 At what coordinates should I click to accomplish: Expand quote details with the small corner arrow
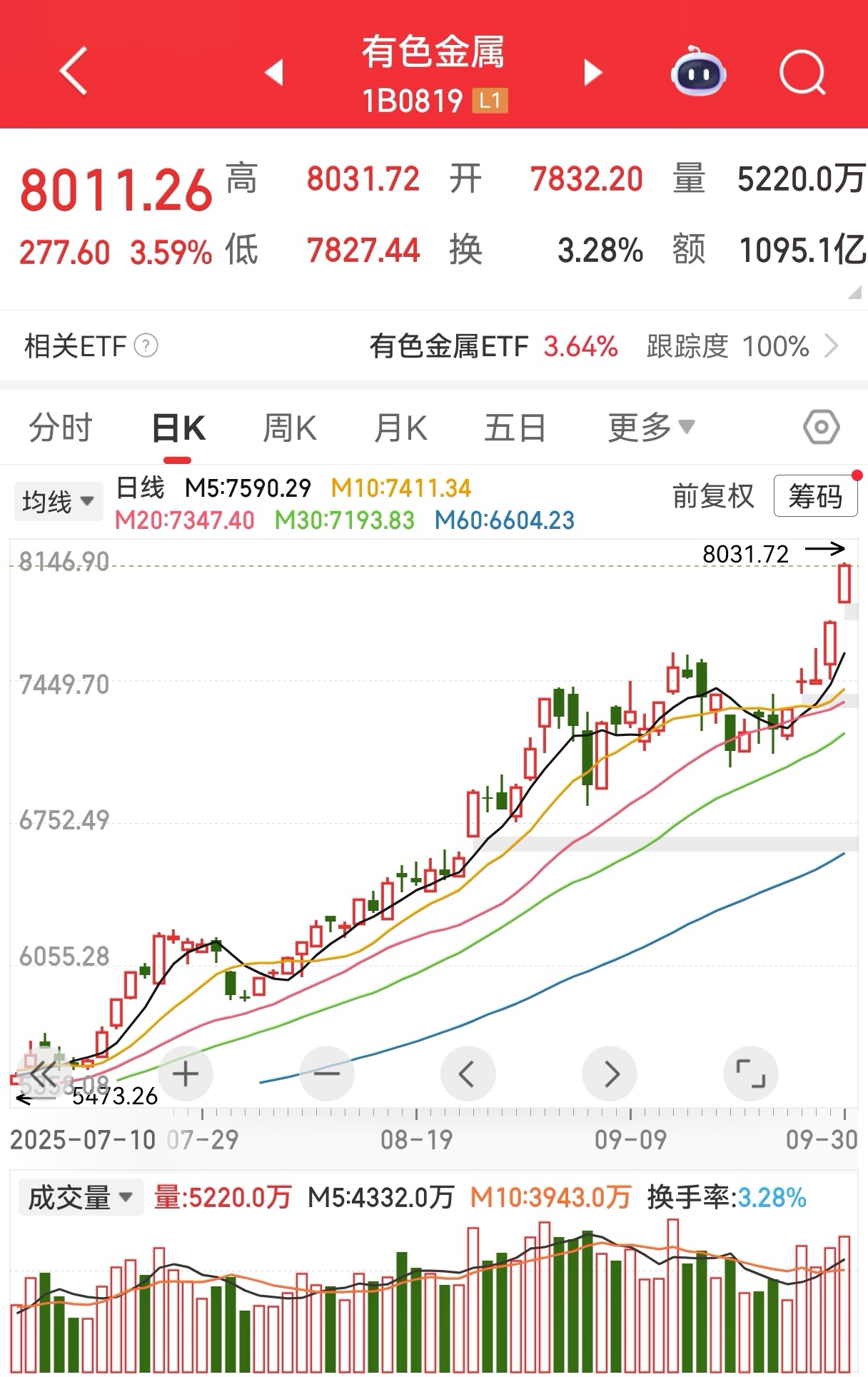click(x=853, y=291)
